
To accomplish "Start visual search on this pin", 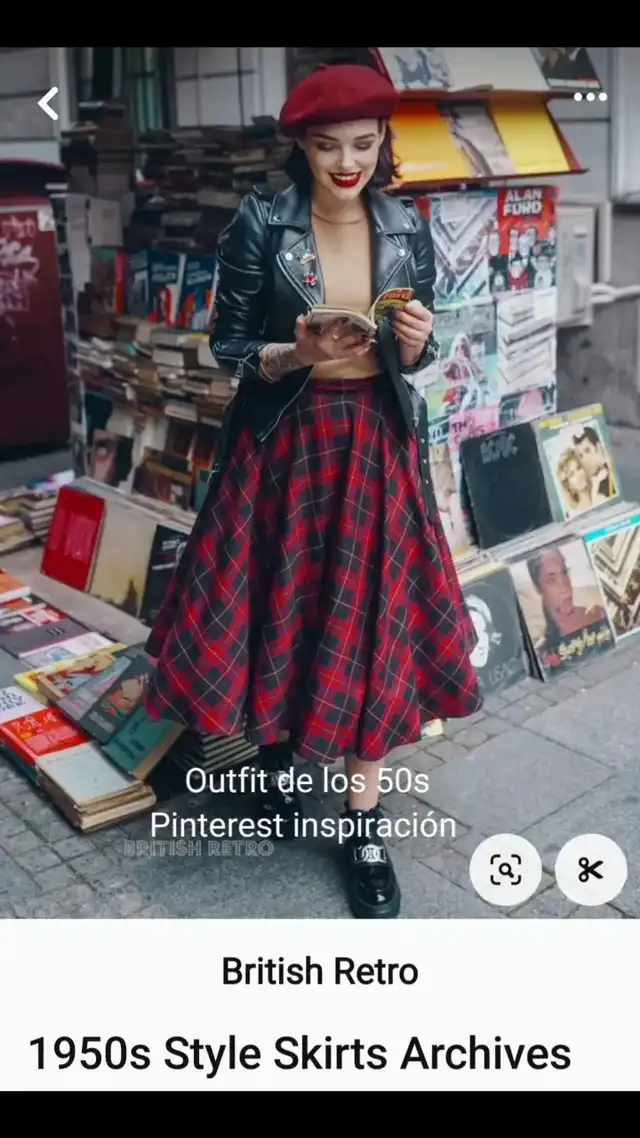I will (x=506, y=870).
